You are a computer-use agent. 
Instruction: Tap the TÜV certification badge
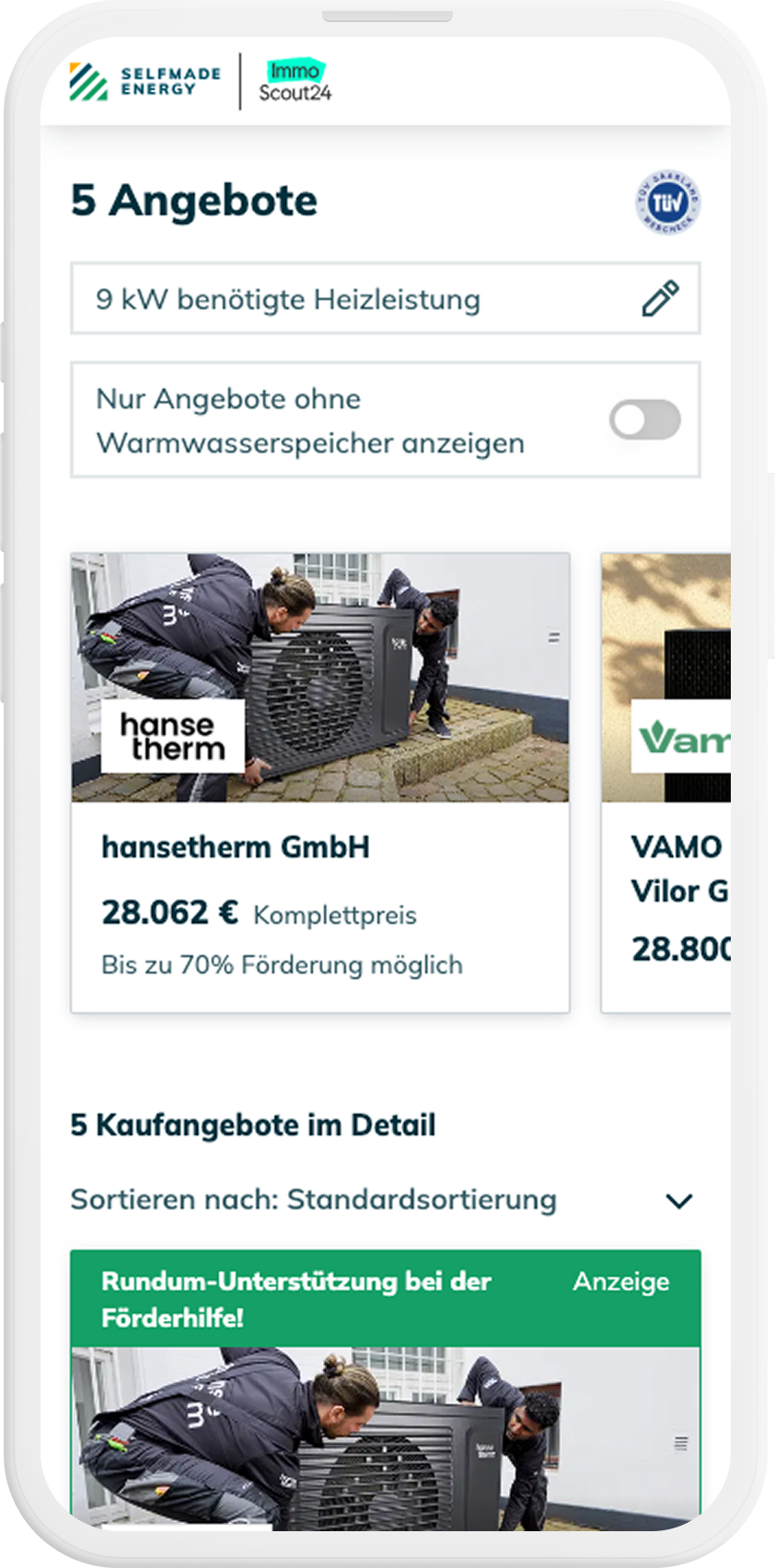pyautogui.click(x=668, y=202)
